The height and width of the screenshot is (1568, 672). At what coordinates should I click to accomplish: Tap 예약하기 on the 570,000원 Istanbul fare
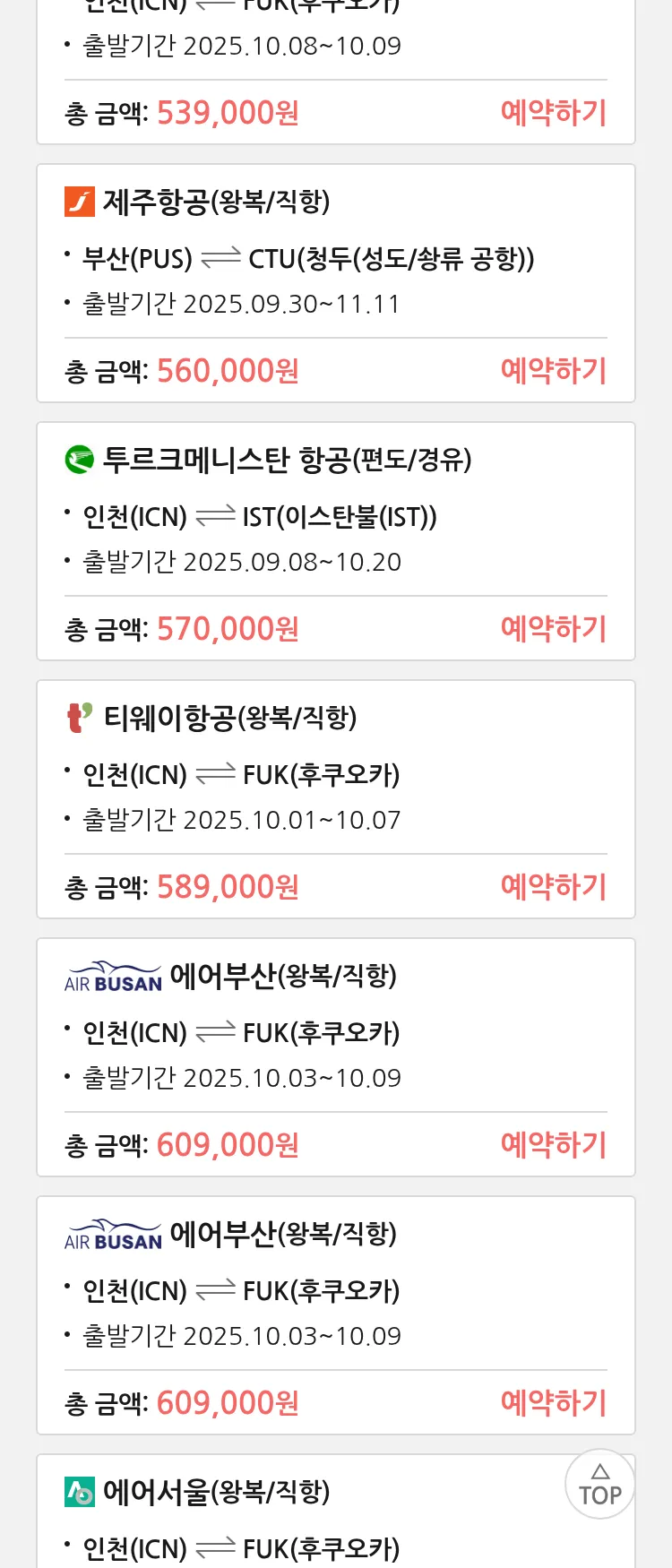(553, 629)
